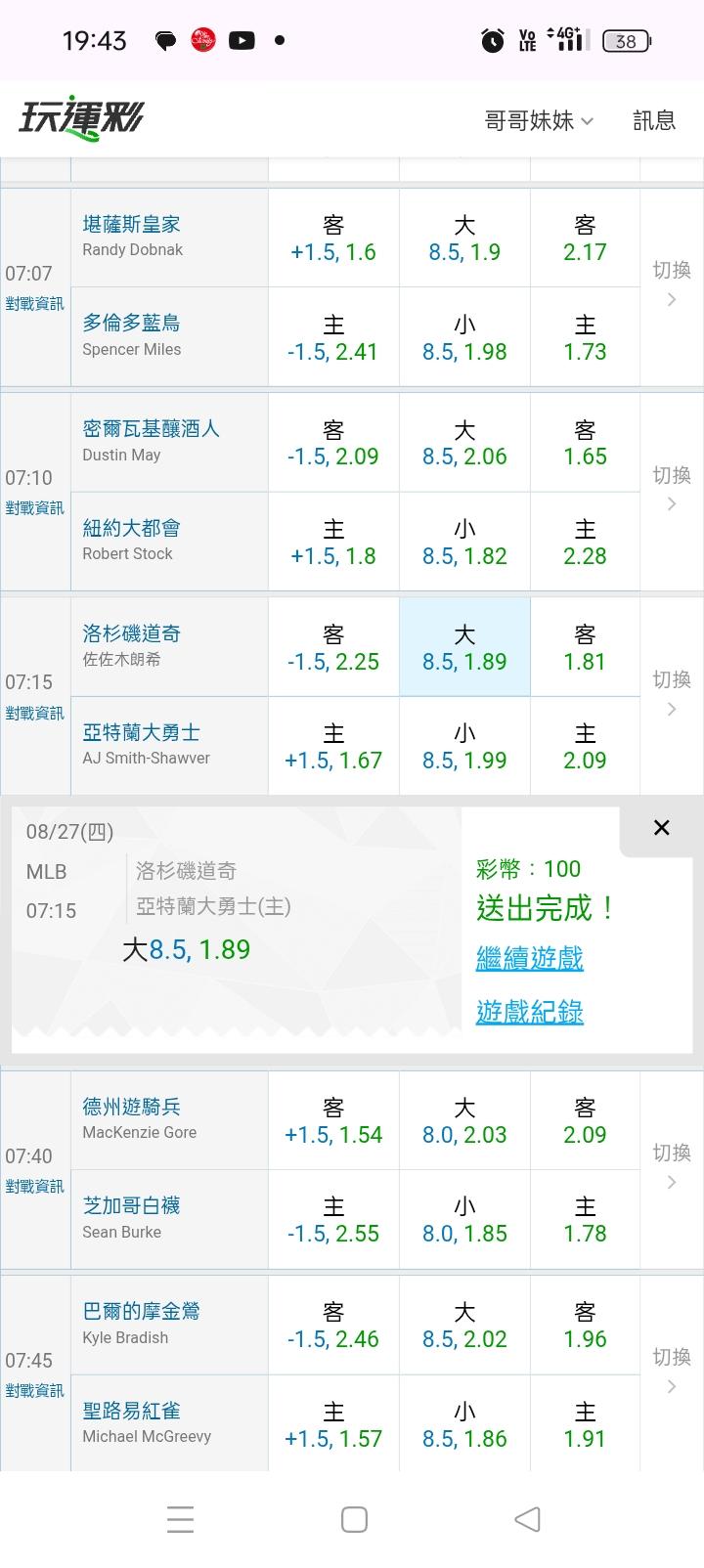This screenshot has height=1568, width=704.
Task: Open 對戰資訊 for the 07:40 game
Action: click(x=34, y=1187)
